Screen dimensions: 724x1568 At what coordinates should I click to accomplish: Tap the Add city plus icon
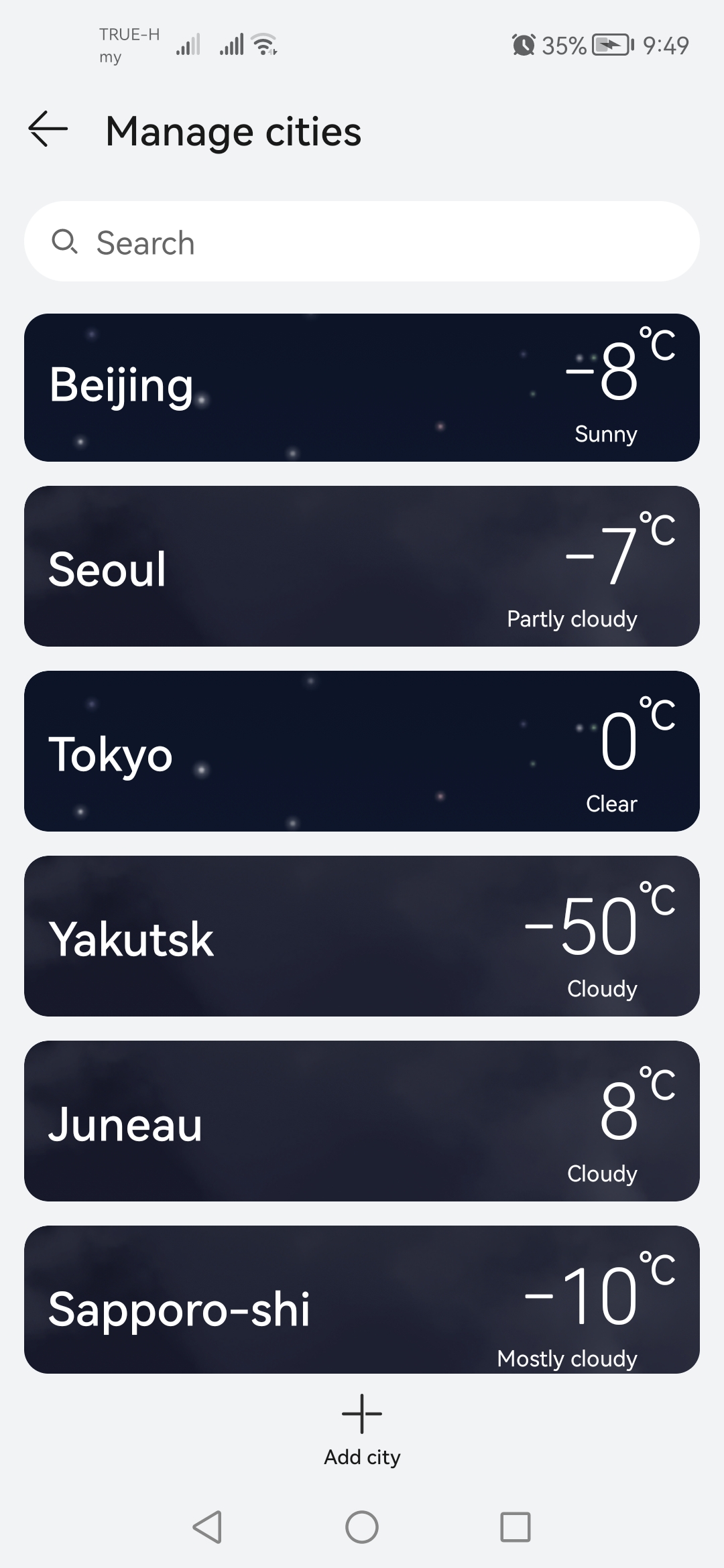pos(361,1413)
